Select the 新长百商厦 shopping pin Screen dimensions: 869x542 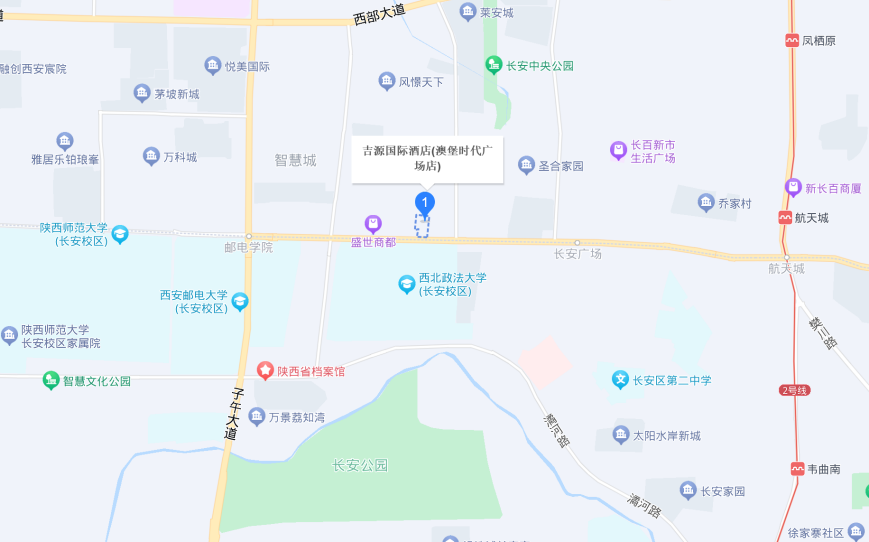pos(794,187)
